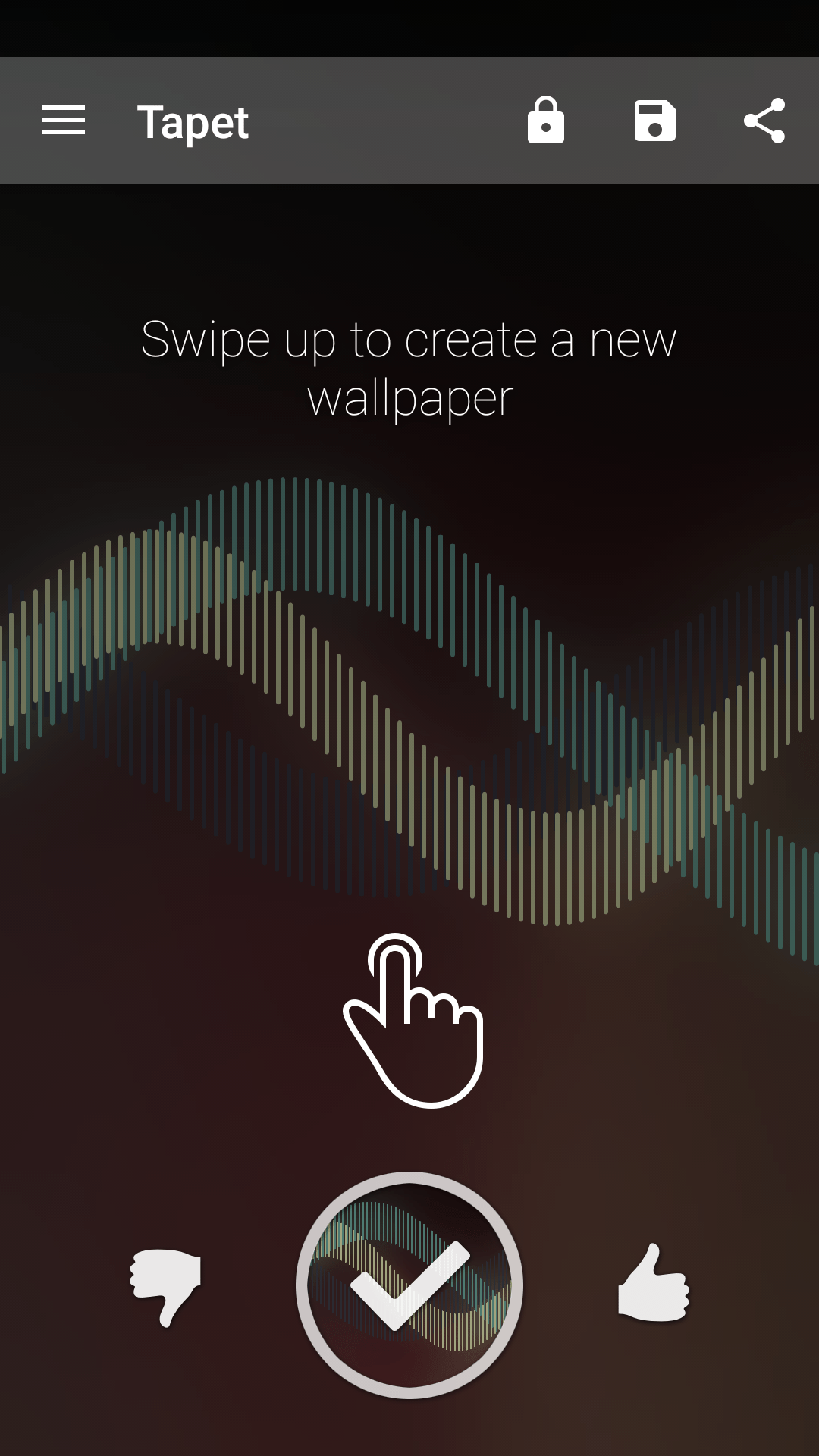Image resolution: width=819 pixels, height=1456 pixels.
Task: Like the wallpaper with thumbs up
Action: pyautogui.click(x=654, y=1283)
